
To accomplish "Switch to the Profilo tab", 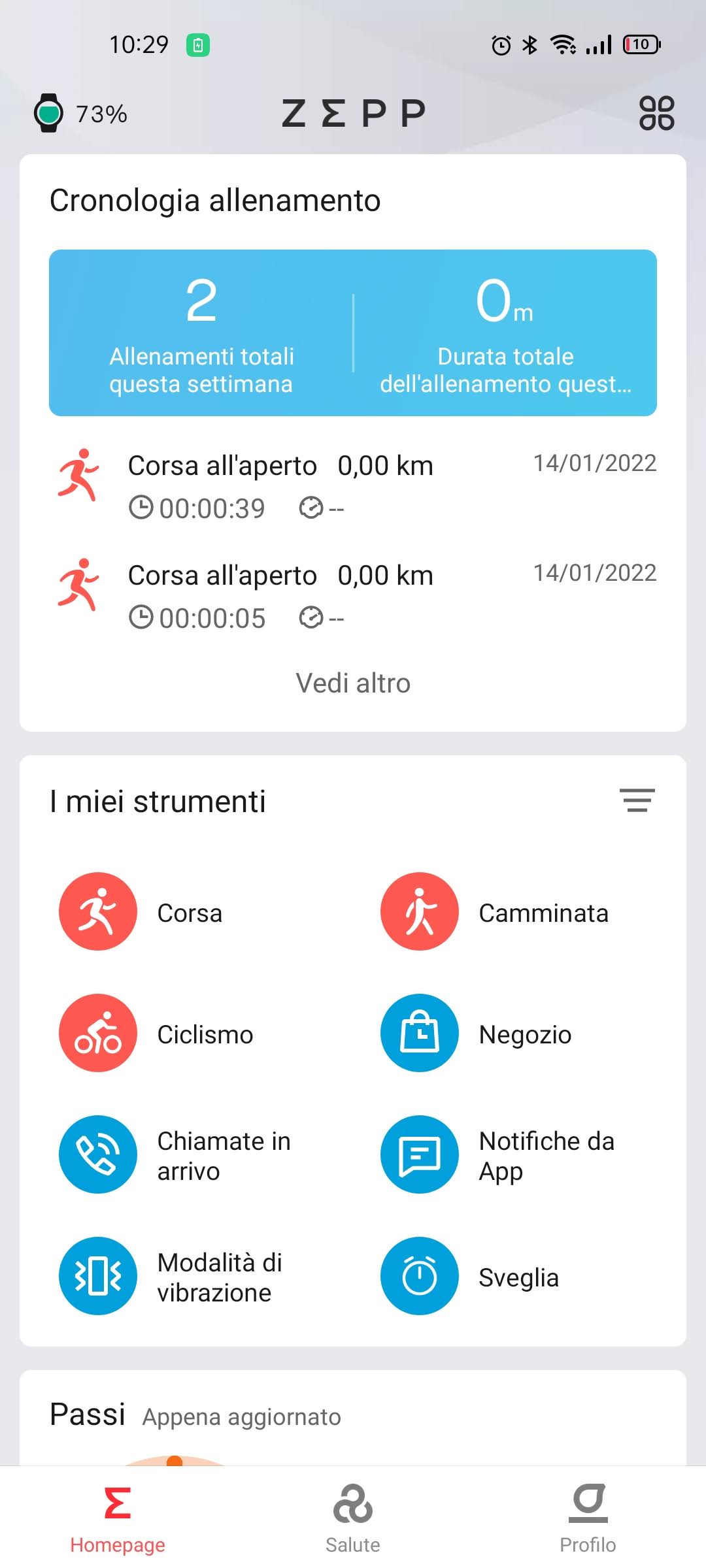I will pos(588,1518).
